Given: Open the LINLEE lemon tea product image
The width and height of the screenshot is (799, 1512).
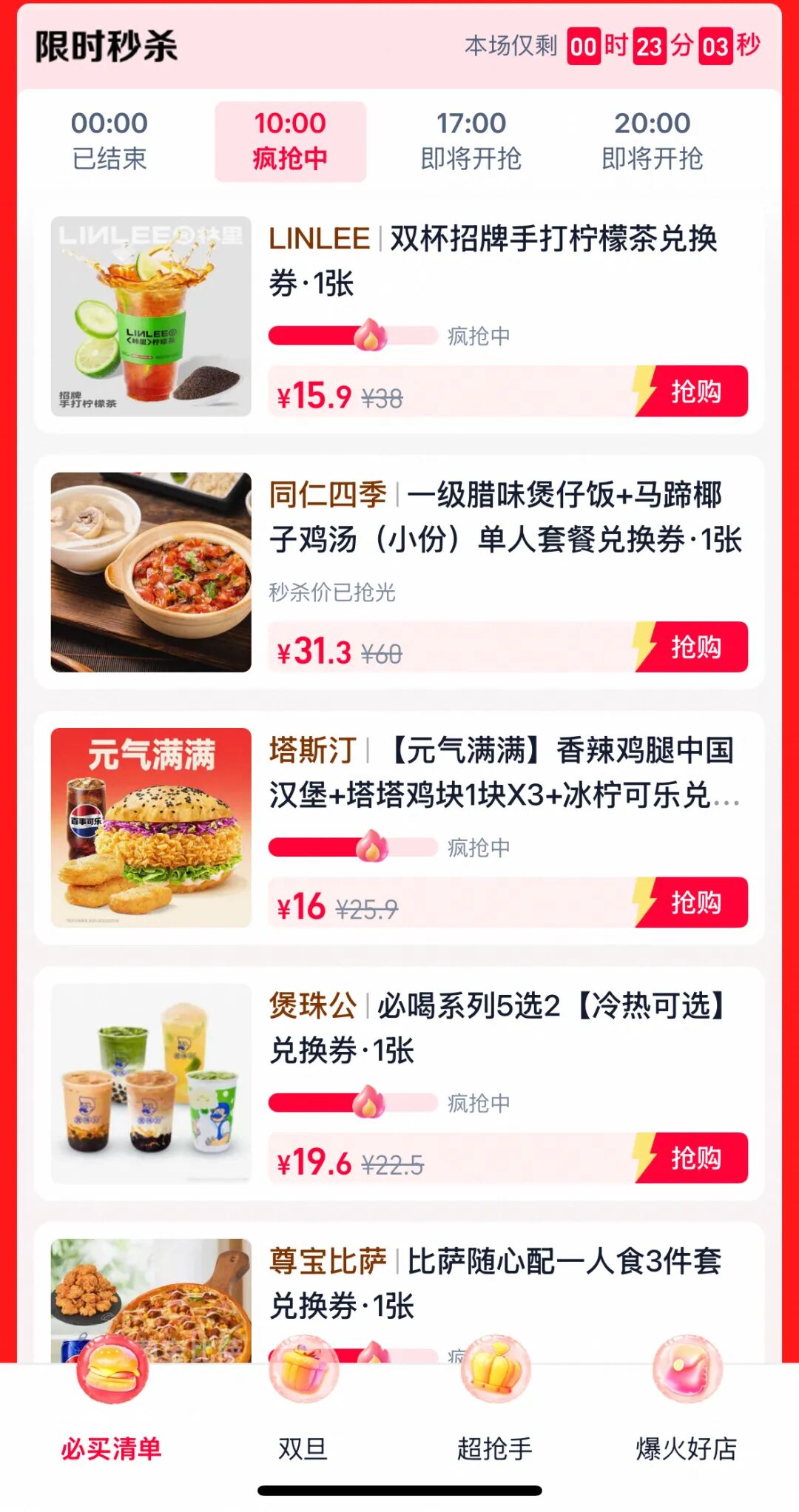Looking at the screenshot, I should pos(151,316).
